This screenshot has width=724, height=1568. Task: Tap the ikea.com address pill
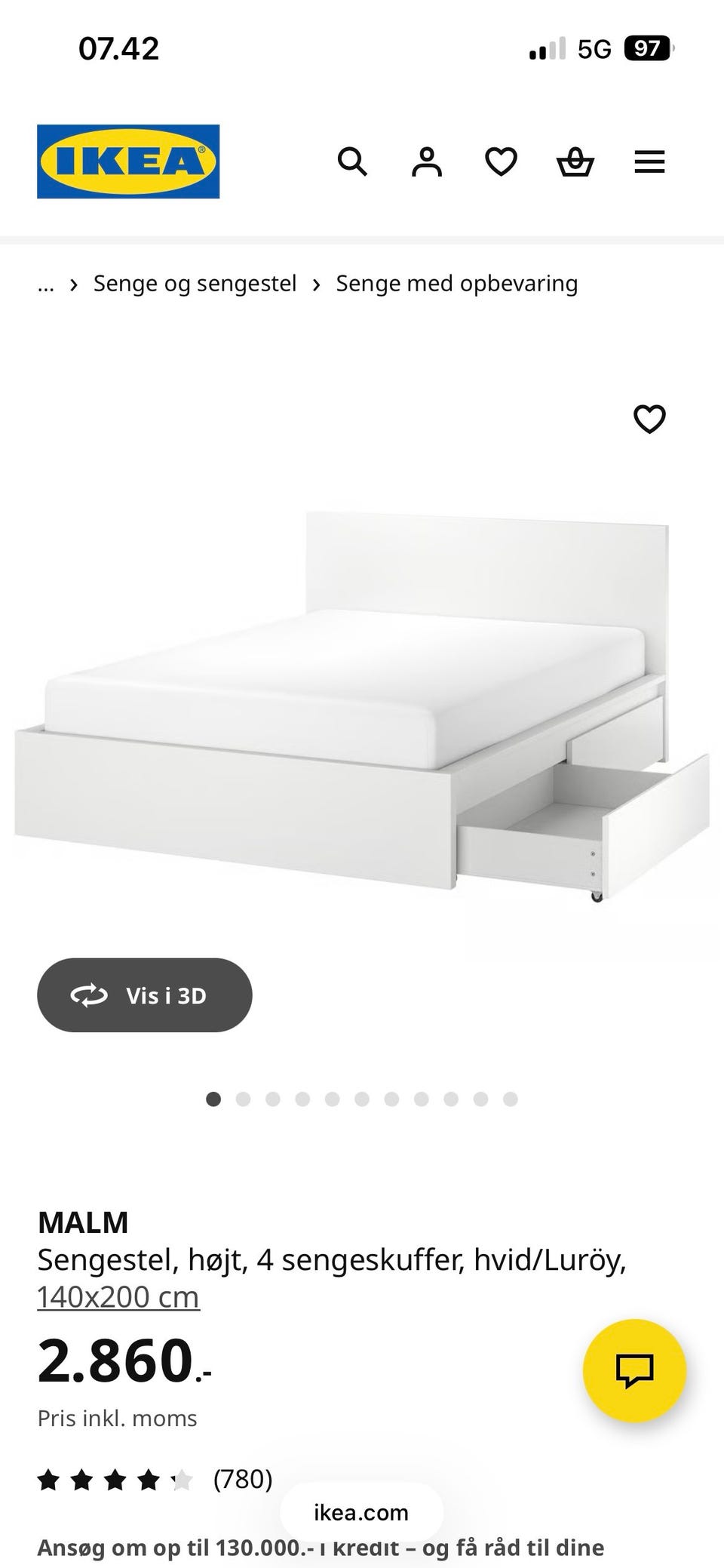[361, 1512]
